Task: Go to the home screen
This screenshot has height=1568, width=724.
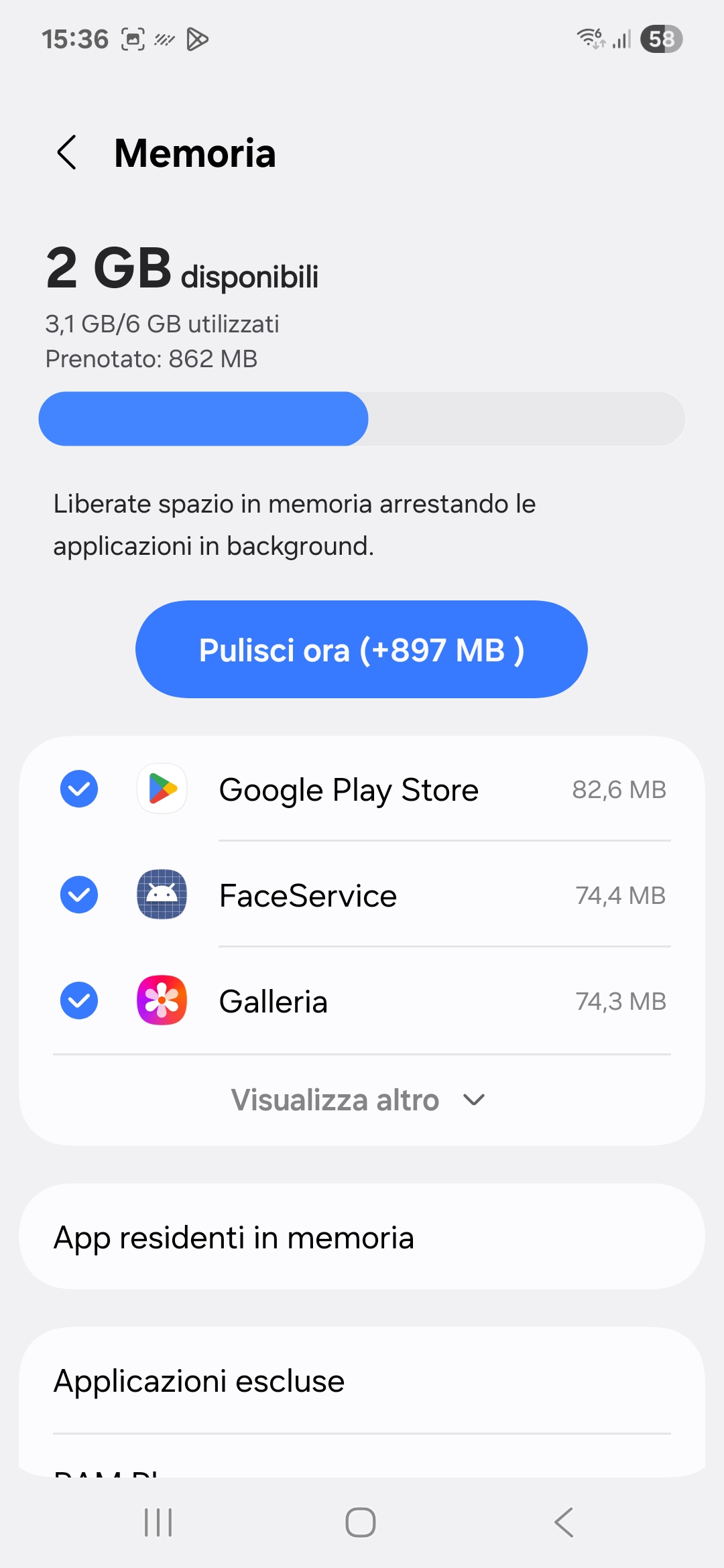Action: click(x=361, y=1522)
